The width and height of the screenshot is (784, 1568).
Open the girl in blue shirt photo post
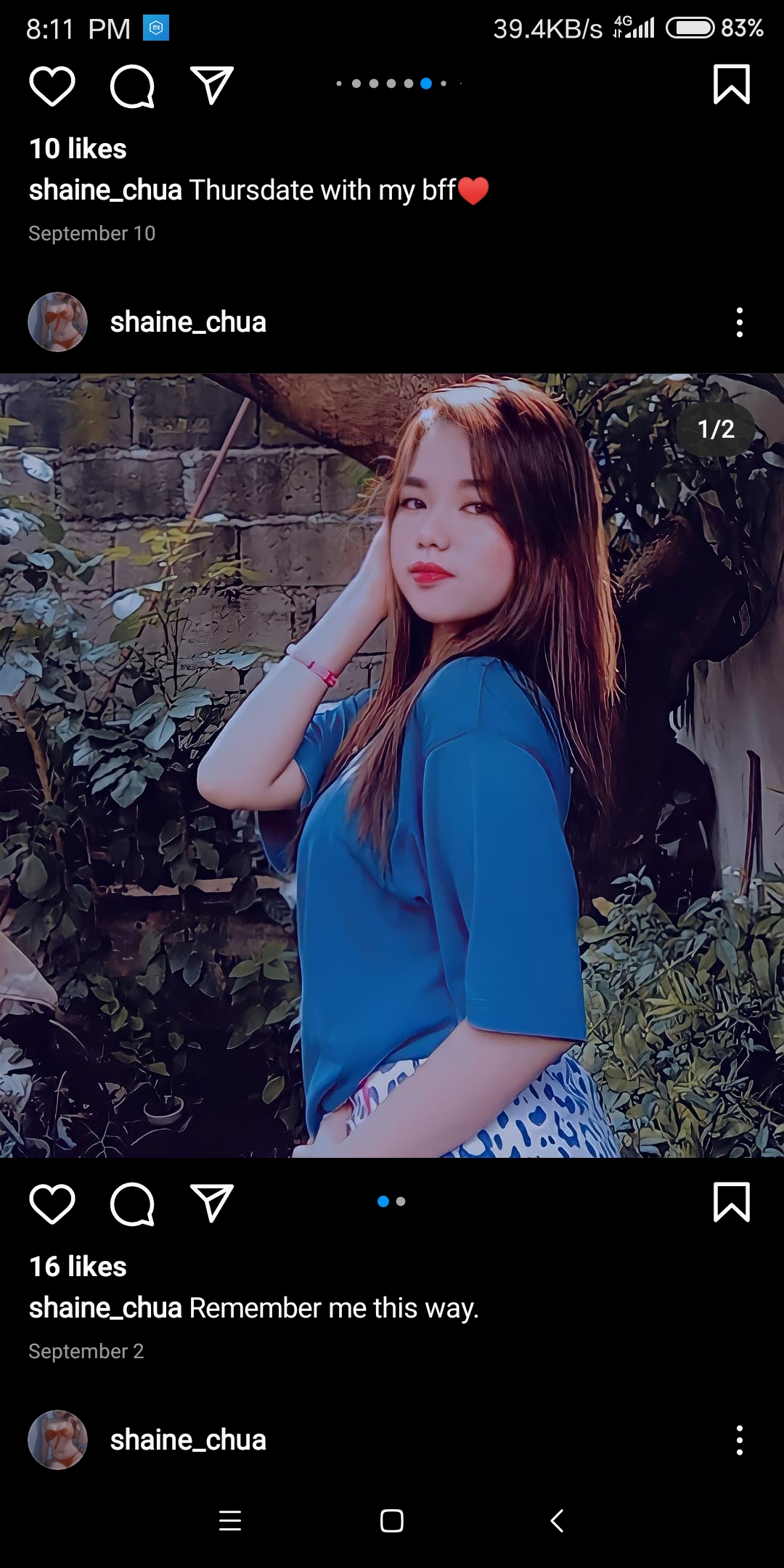392,765
